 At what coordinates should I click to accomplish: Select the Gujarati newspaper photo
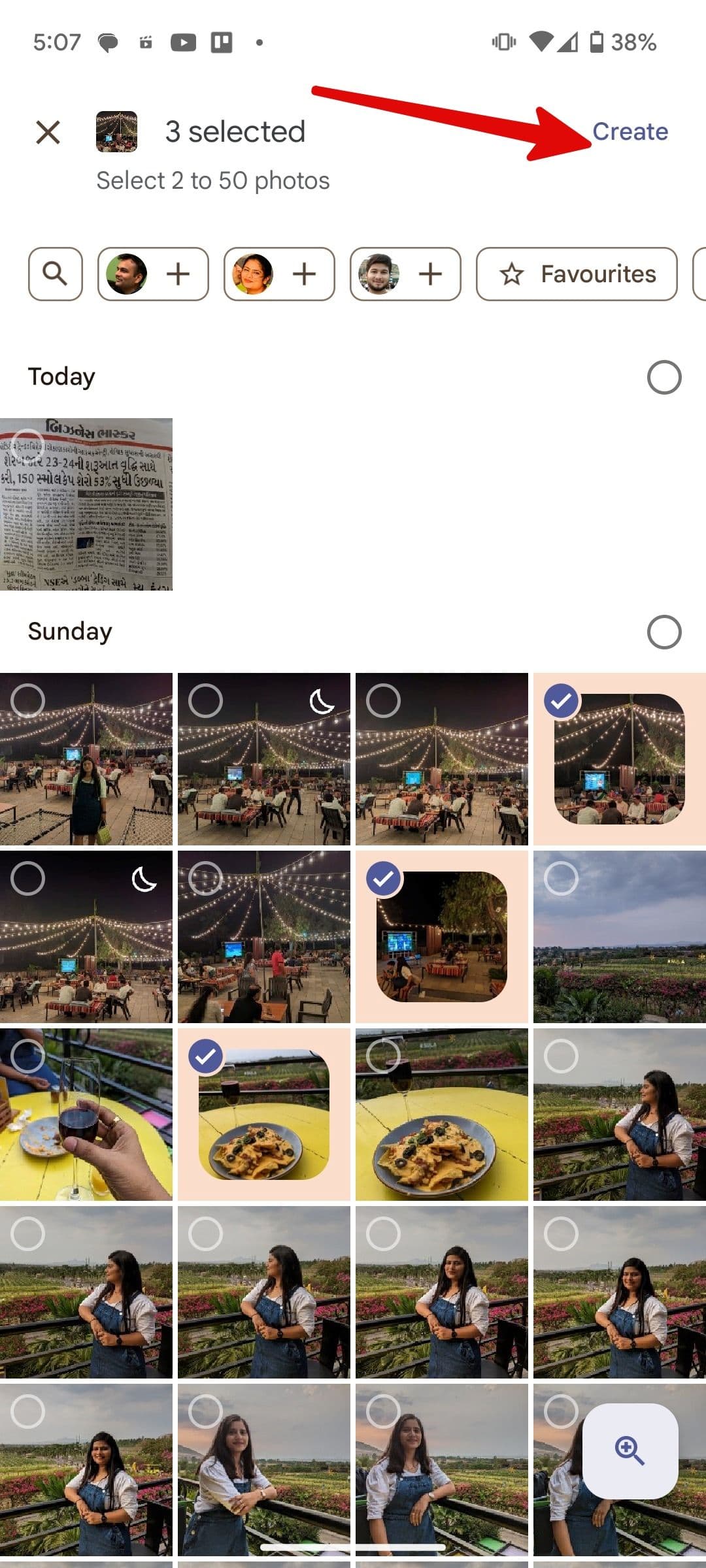point(86,504)
